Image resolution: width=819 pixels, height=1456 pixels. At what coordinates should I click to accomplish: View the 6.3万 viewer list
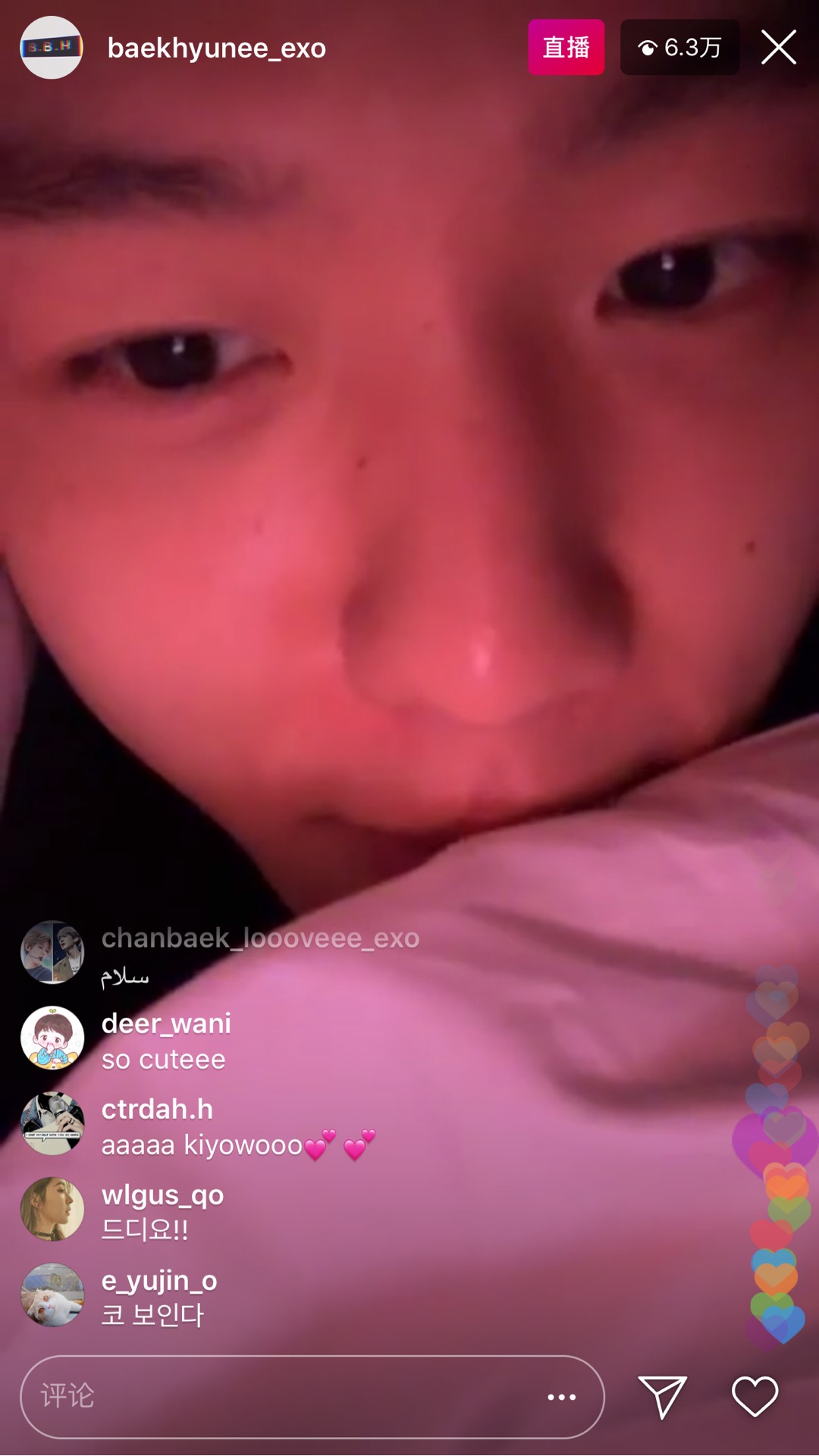click(679, 48)
